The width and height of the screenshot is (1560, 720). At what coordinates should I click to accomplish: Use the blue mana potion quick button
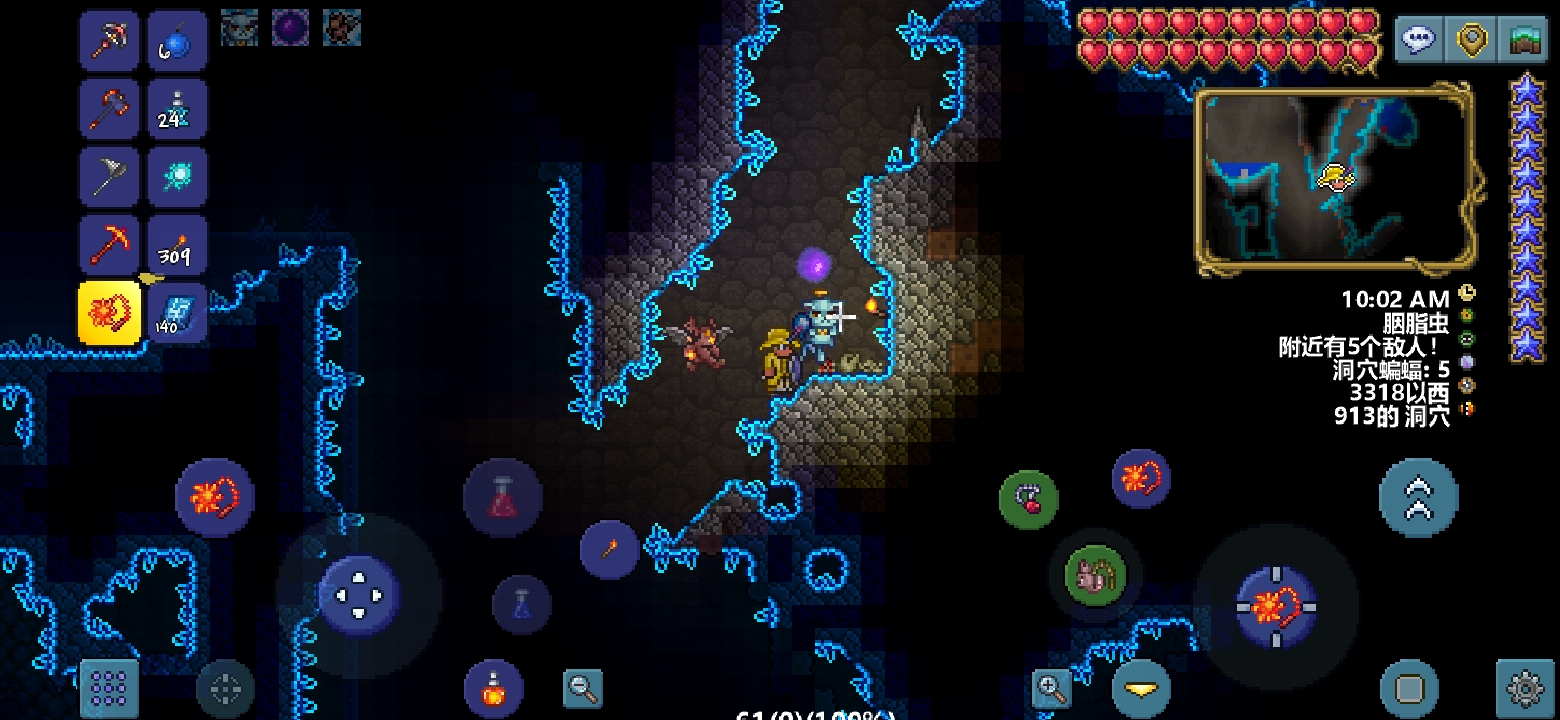[x=520, y=603]
